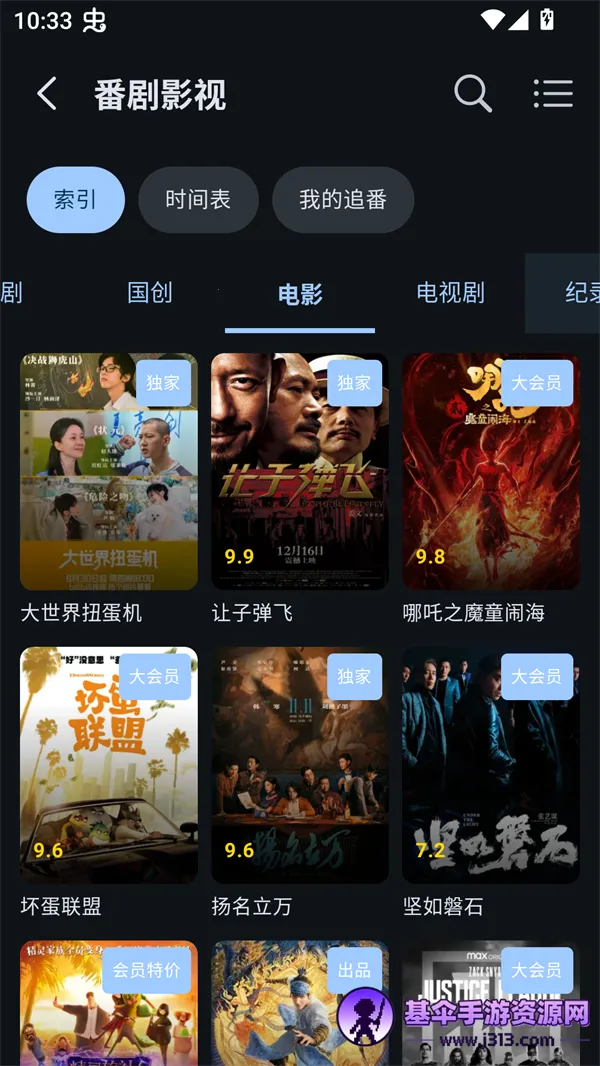Screen dimensions: 600x1066
Task: Open the movie 大世界扭蛋机
Action: click(109, 472)
